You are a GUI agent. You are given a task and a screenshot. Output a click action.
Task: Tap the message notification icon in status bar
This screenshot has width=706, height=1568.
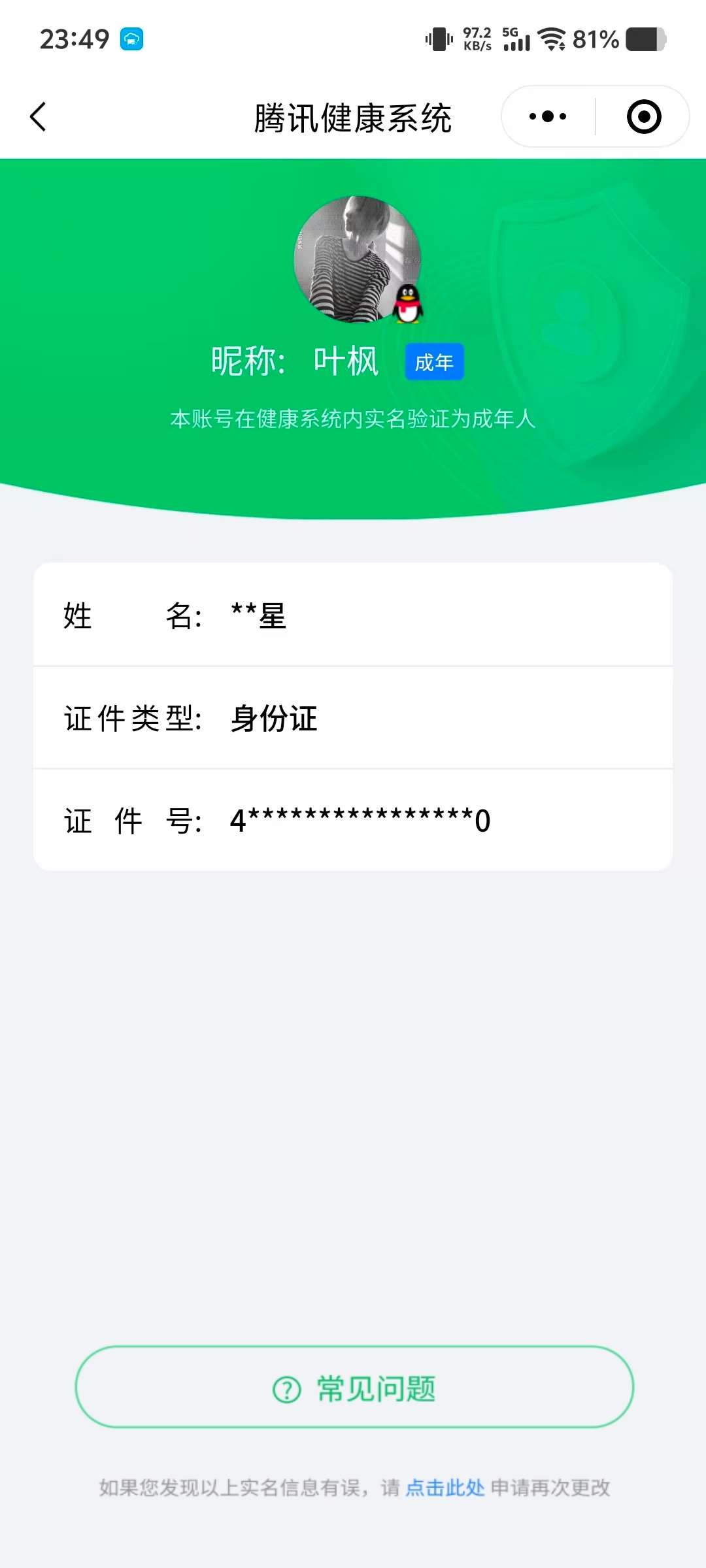tap(133, 39)
